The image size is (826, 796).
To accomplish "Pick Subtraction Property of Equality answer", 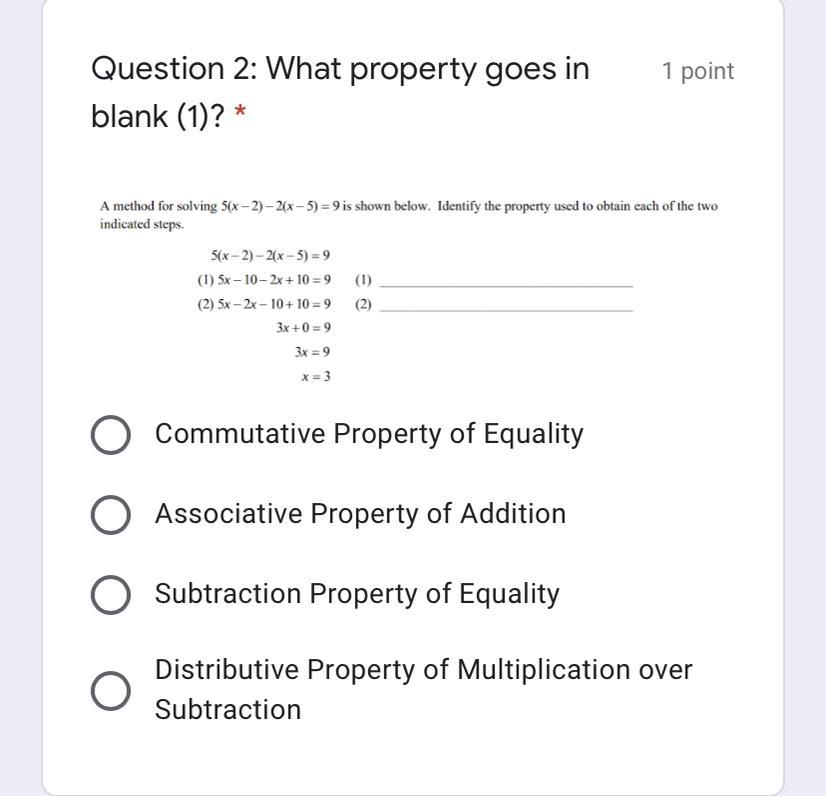I will pyautogui.click(x=110, y=594).
